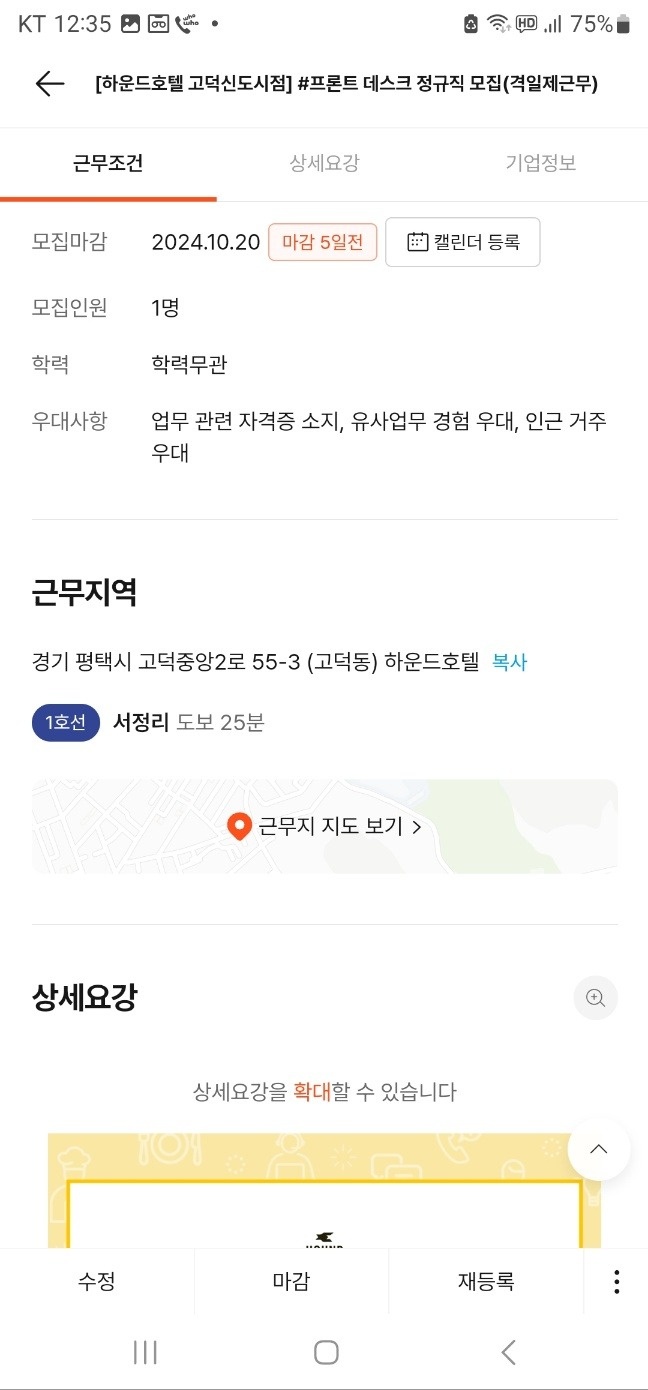
Task: Open the system recent apps button
Action: click(x=145, y=1352)
